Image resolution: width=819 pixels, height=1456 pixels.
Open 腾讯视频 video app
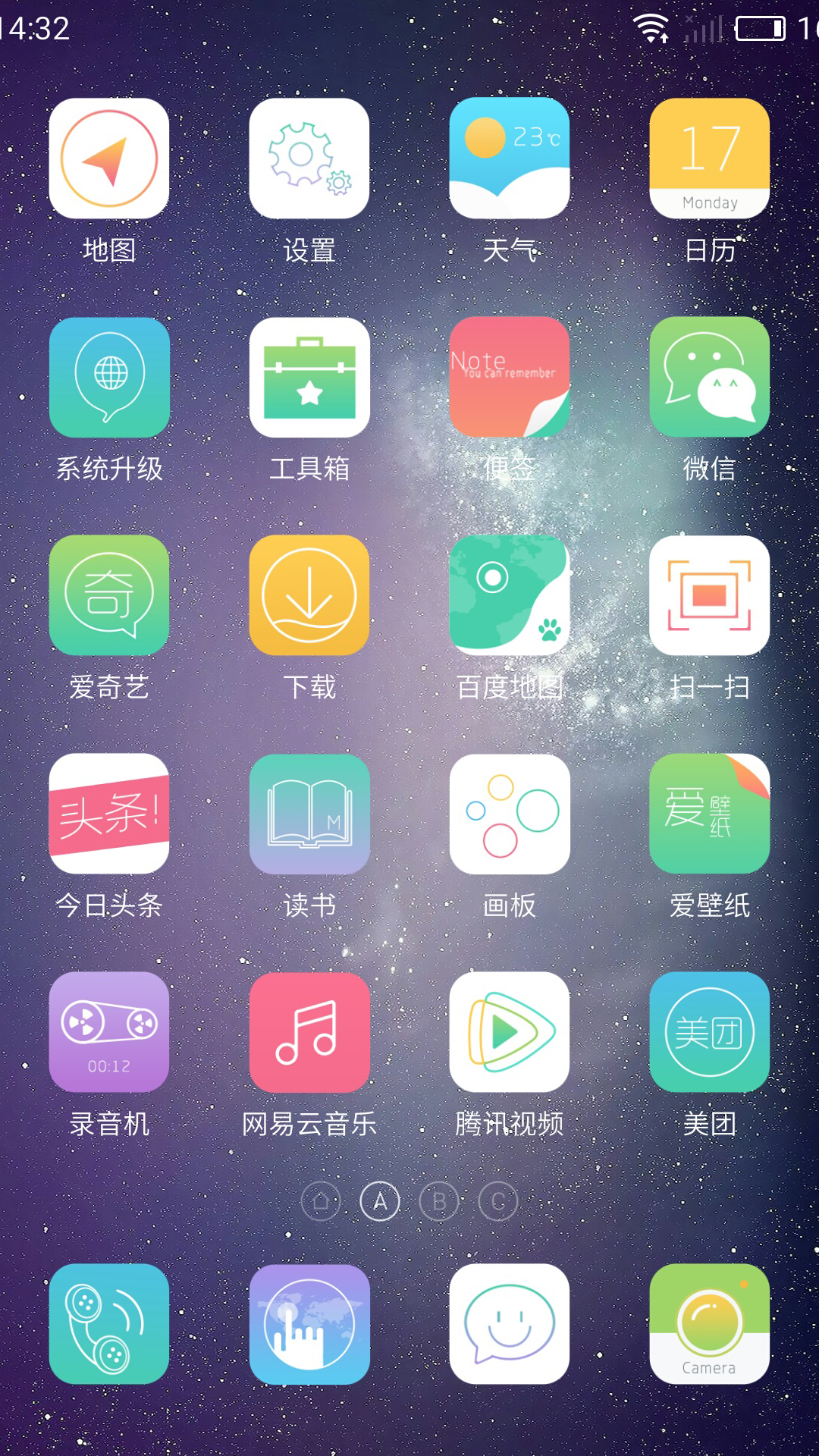click(510, 1032)
